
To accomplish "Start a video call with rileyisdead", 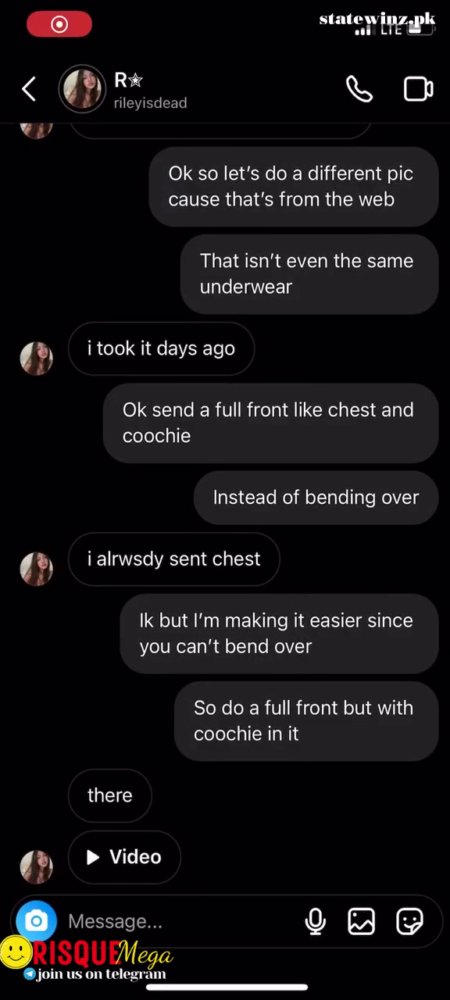I will click(418, 89).
